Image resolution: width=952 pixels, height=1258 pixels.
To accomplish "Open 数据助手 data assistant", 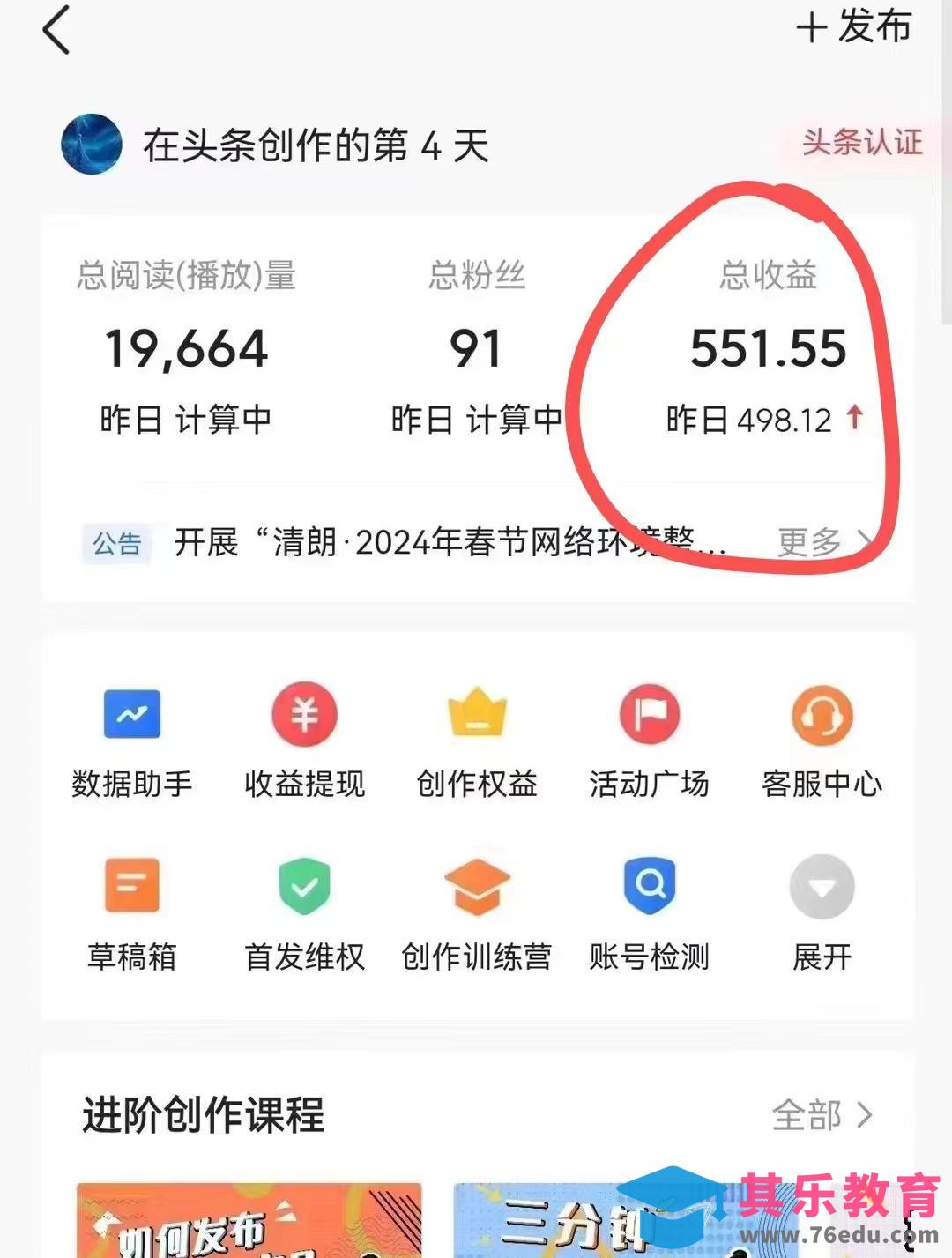I will (x=132, y=739).
